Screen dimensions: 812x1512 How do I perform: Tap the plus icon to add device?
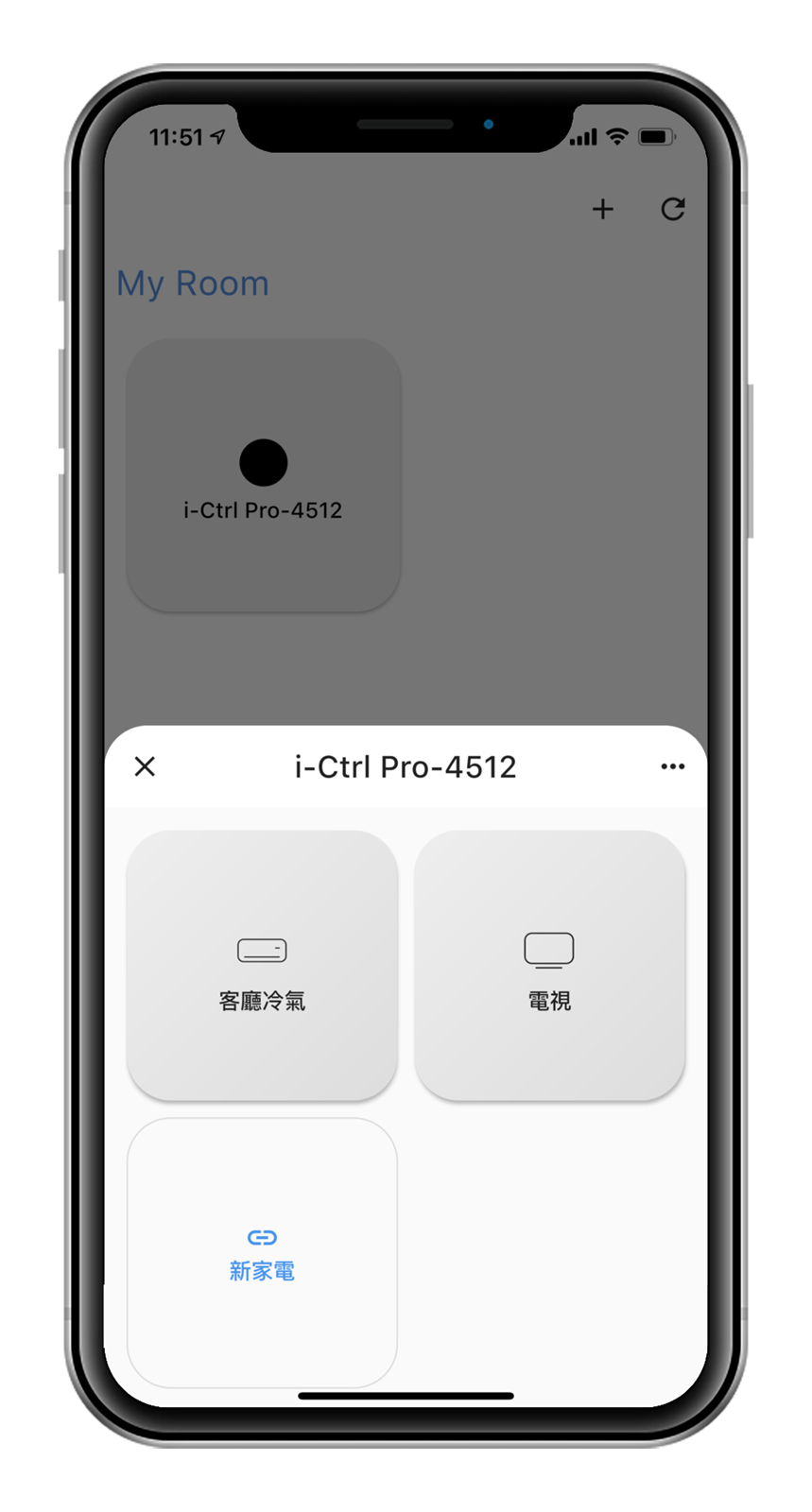click(603, 209)
